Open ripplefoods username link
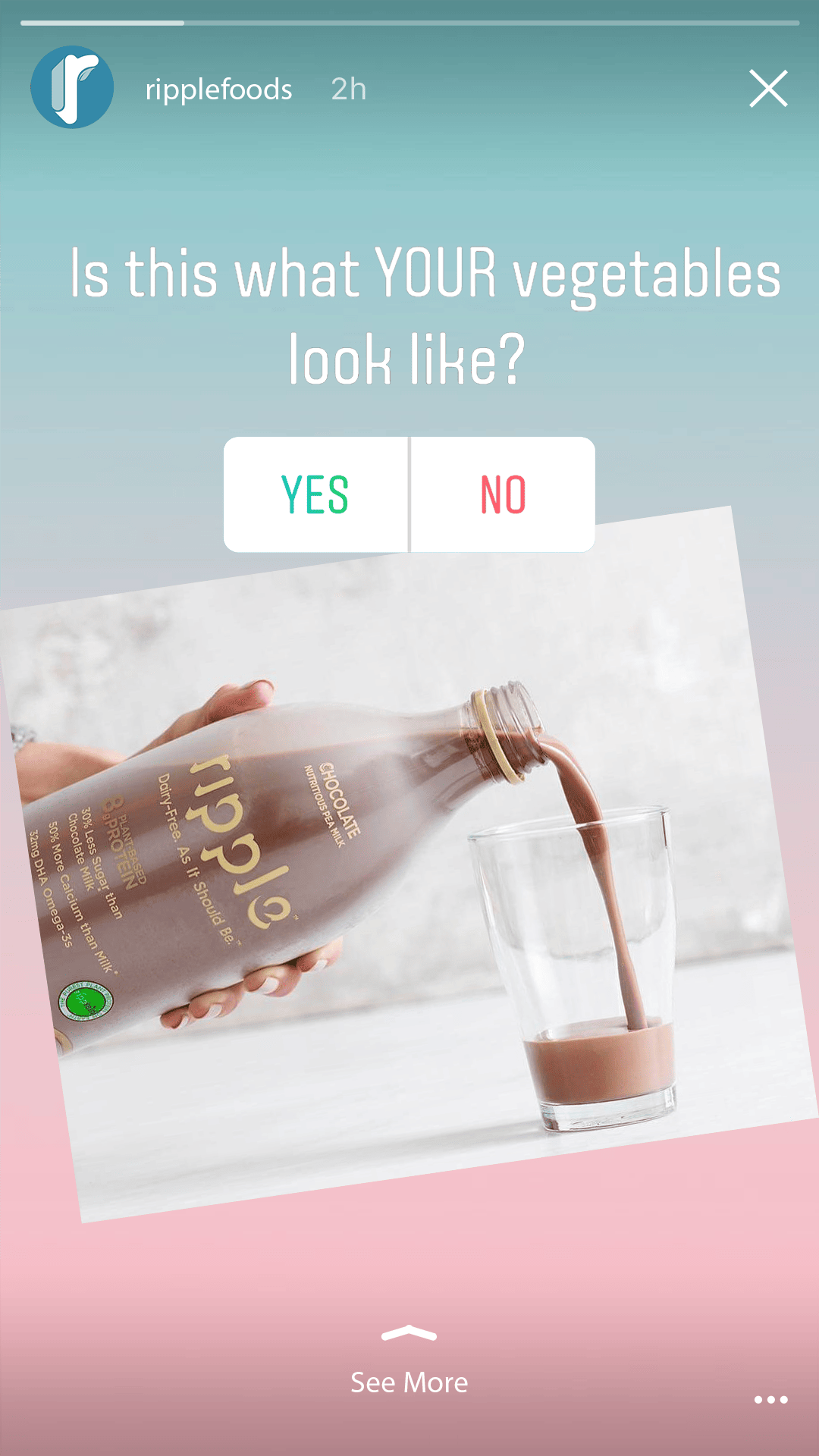Screen dimensions: 819x1456 pyautogui.click(x=218, y=89)
